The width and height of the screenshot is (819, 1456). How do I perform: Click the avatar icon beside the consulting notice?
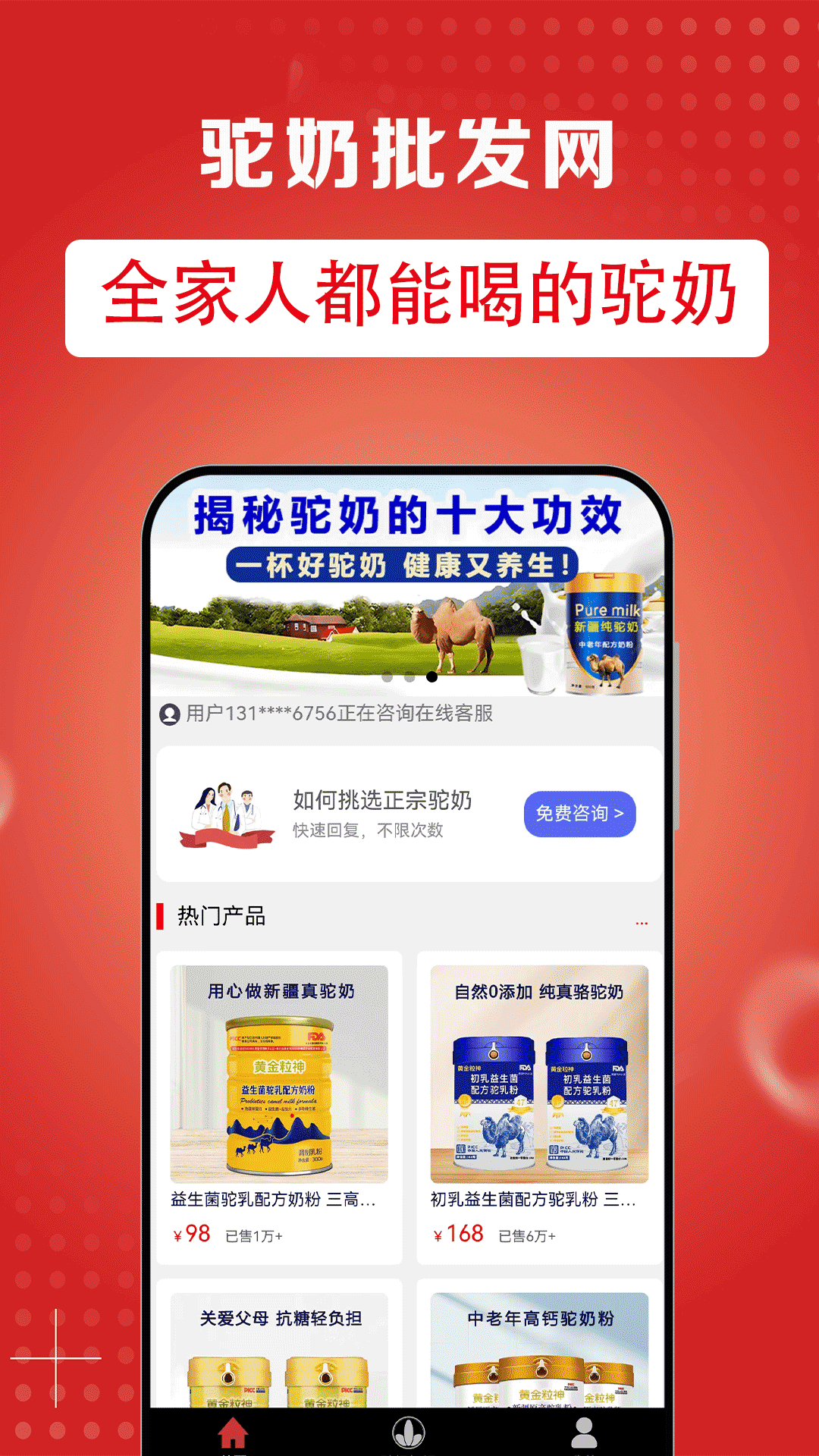(x=168, y=715)
